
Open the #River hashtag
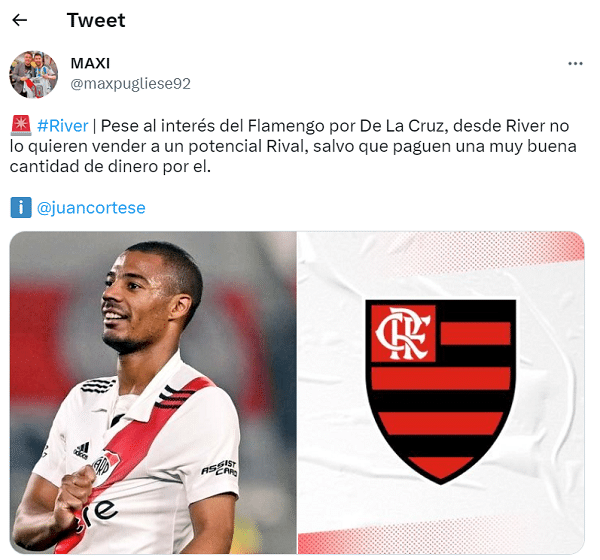(x=63, y=126)
